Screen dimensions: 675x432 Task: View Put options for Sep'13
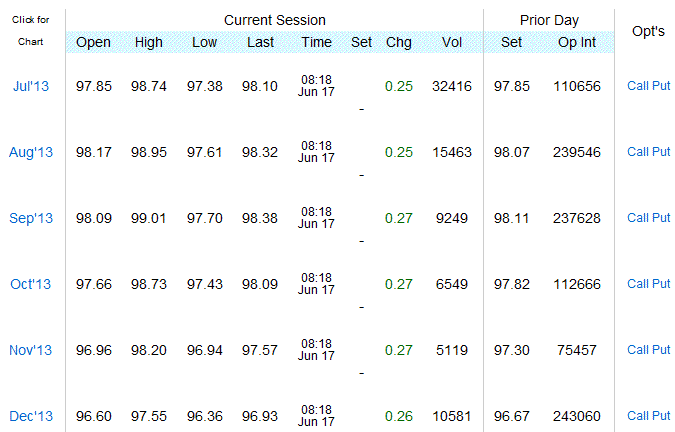(x=661, y=218)
